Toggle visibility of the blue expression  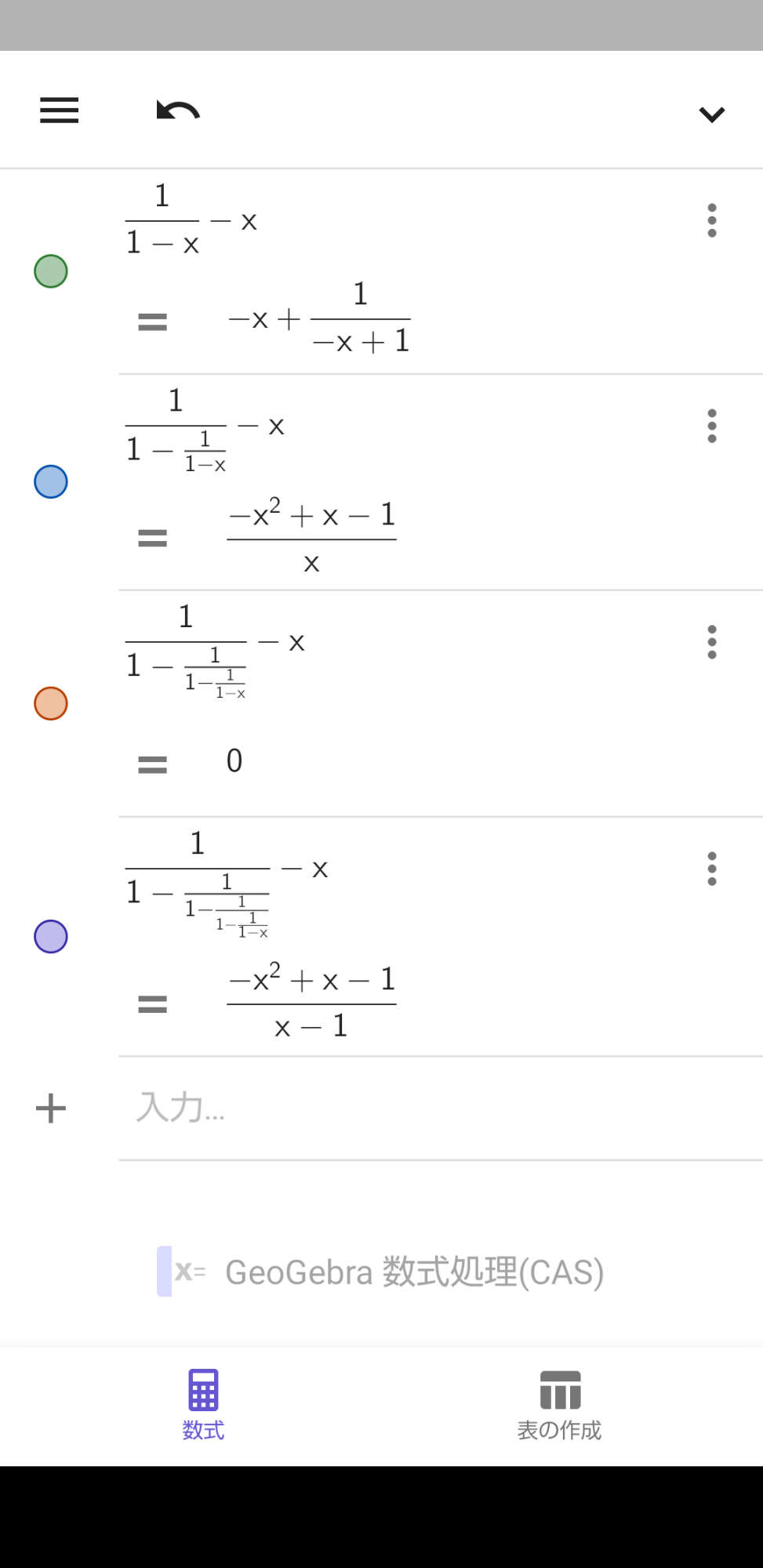click(51, 481)
